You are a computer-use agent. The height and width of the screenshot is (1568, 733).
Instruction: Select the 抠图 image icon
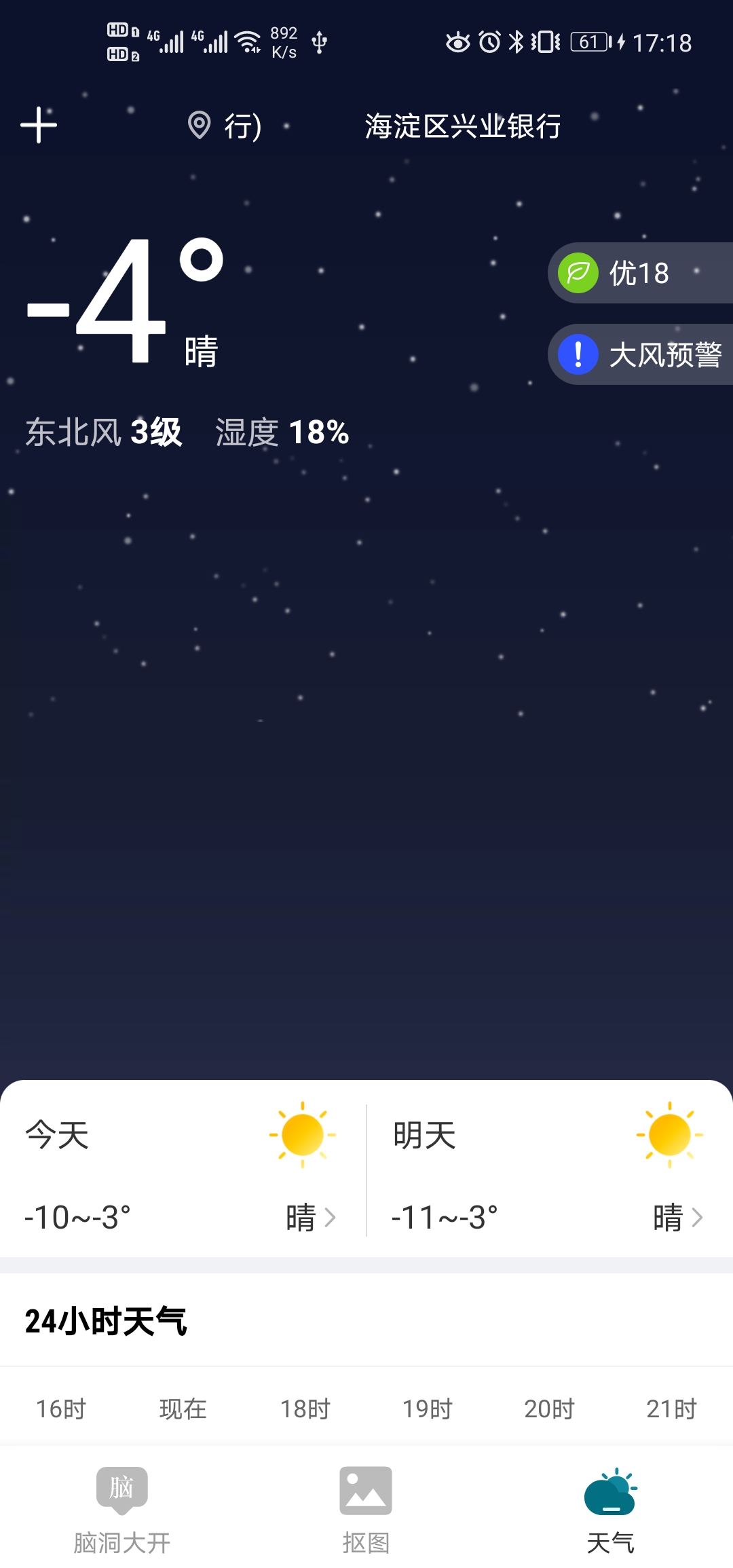click(x=366, y=1489)
